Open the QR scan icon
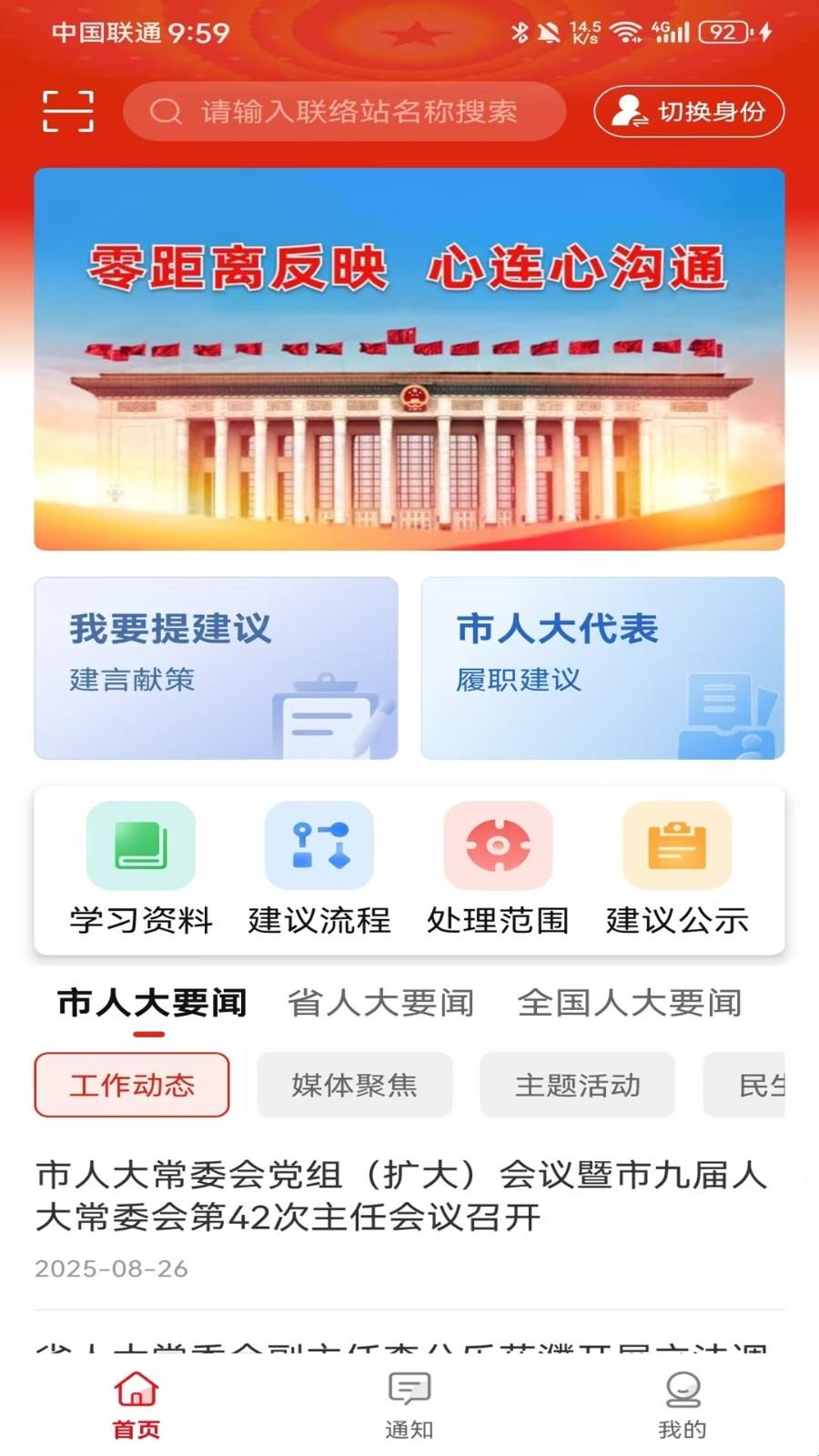 pyautogui.click(x=68, y=112)
